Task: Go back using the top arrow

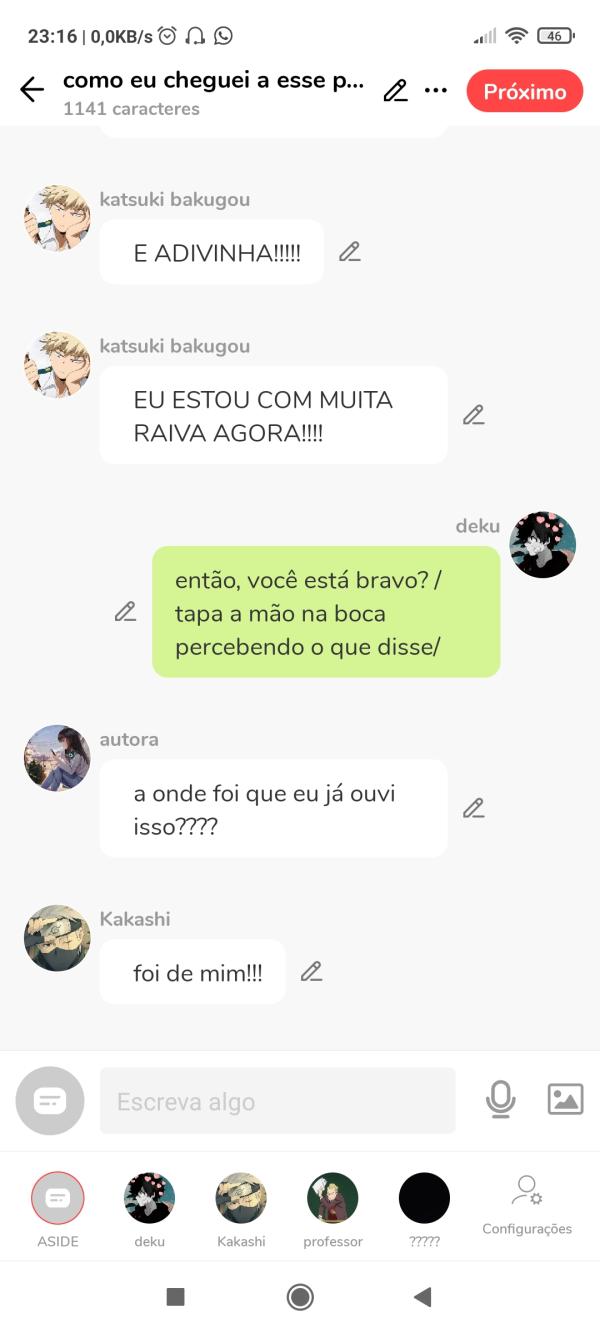Action: click(32, 91)
